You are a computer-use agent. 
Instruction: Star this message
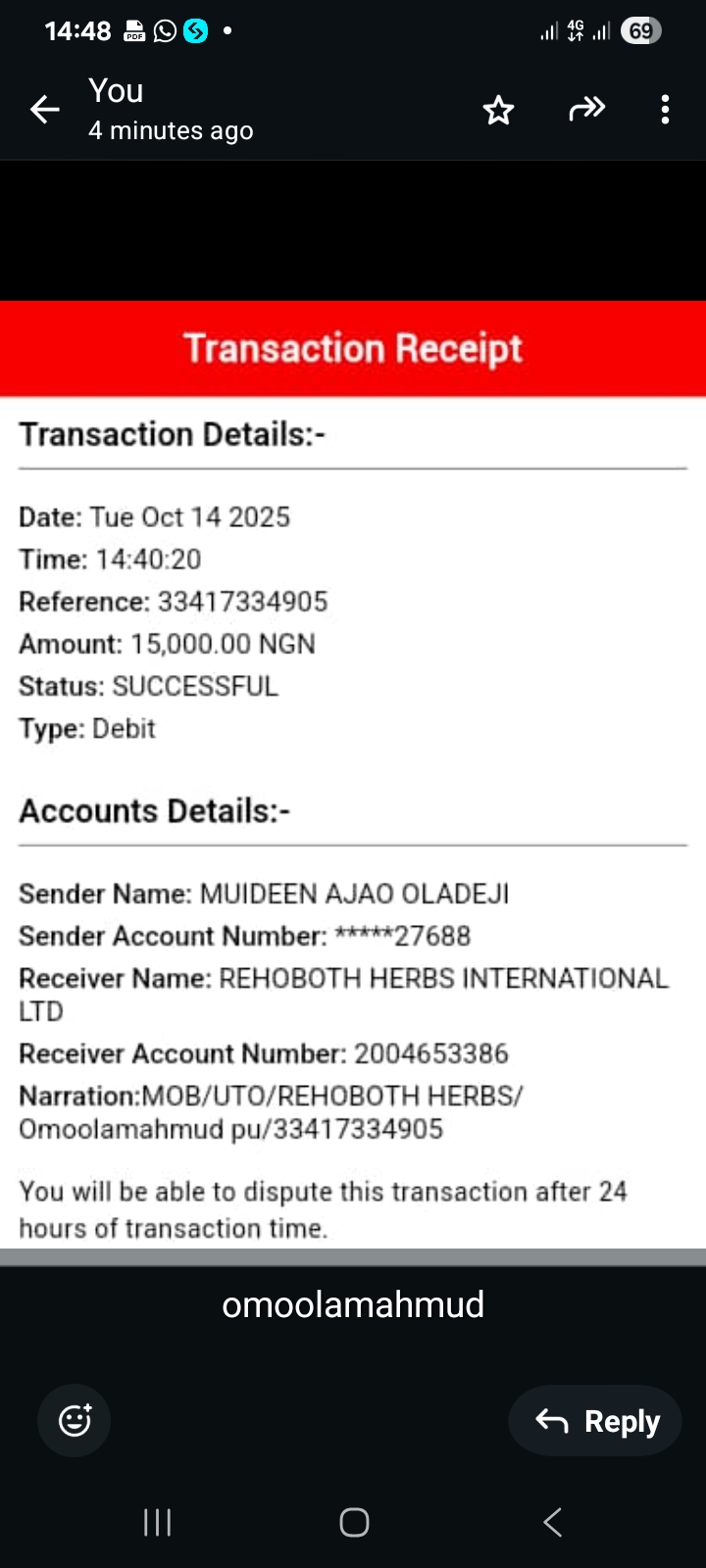pos(498,110)
